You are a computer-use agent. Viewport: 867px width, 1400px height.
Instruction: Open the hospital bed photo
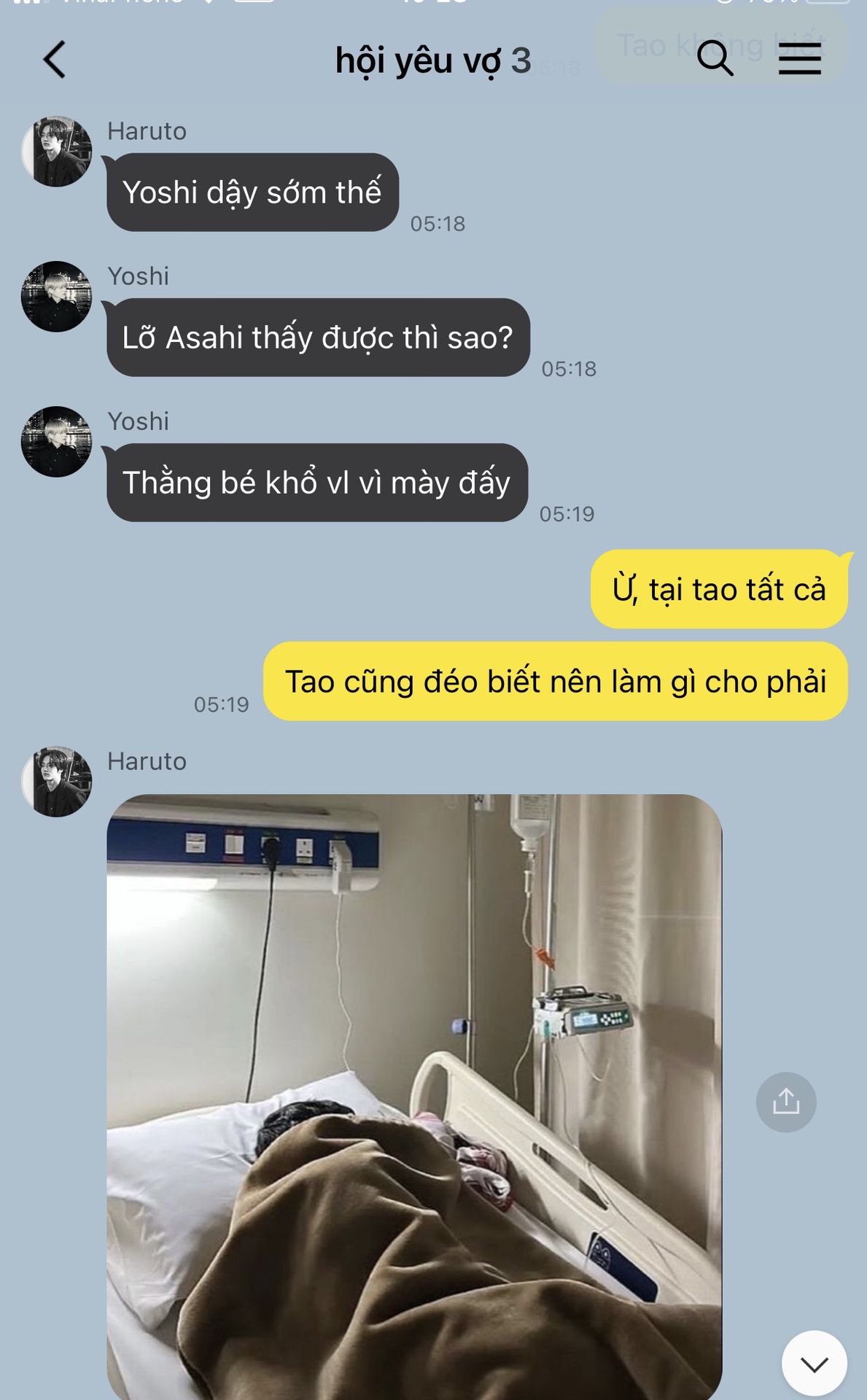(414, 1097)
